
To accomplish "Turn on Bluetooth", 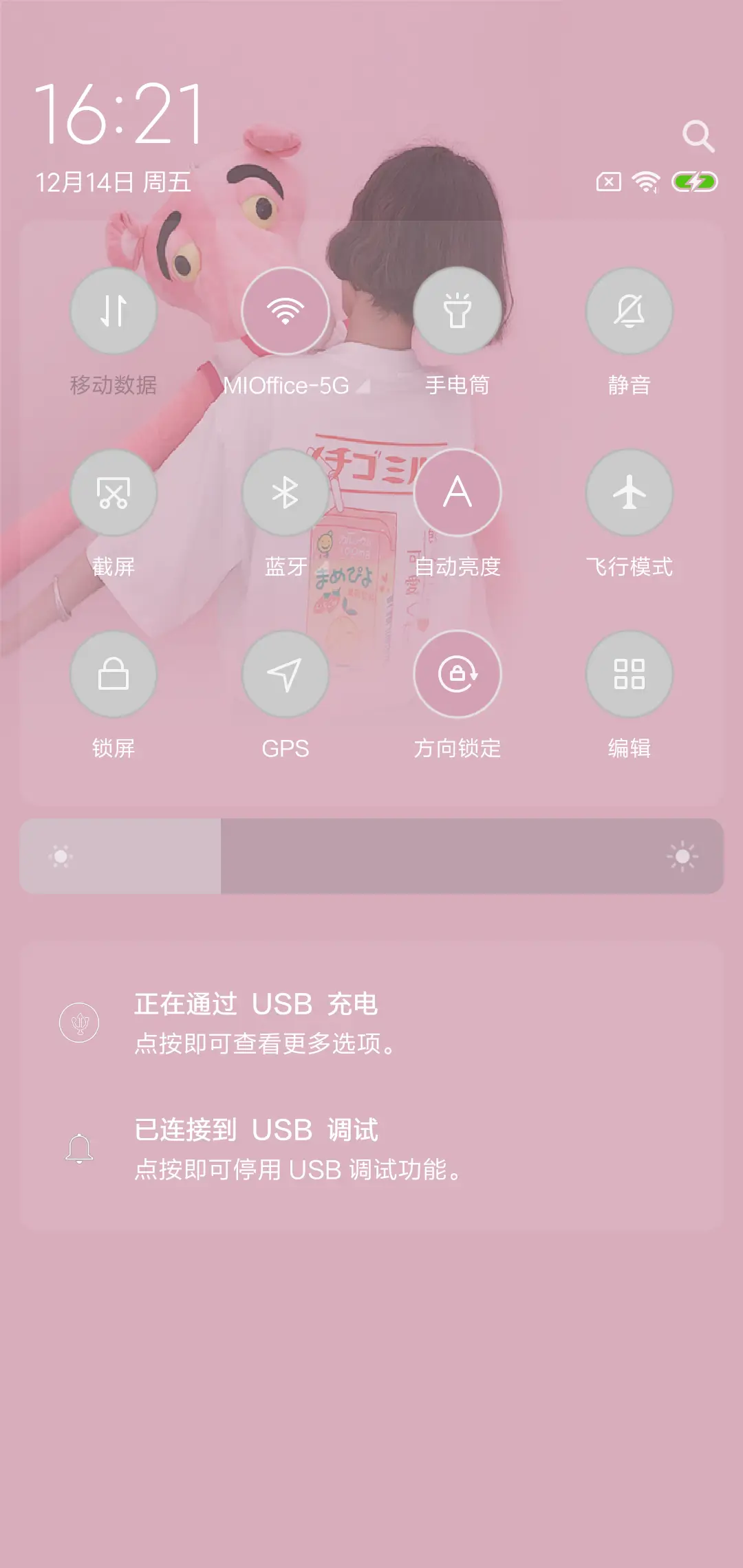I will 286,492.
